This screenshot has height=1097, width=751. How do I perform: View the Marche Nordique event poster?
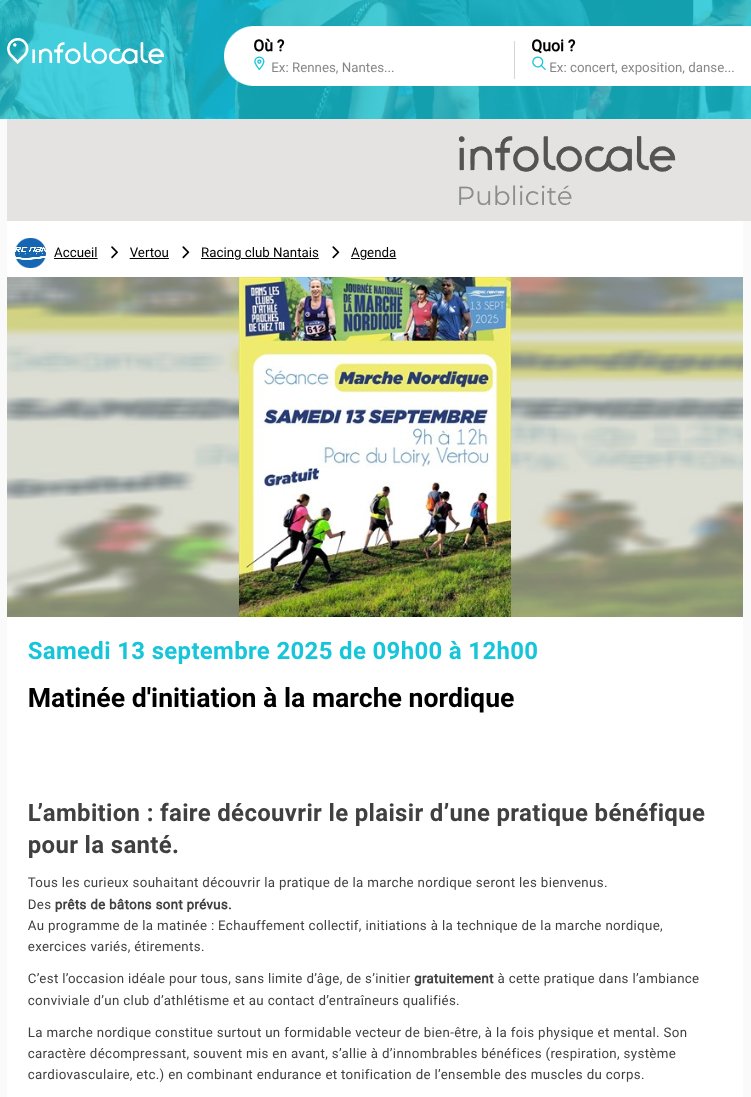375,446
